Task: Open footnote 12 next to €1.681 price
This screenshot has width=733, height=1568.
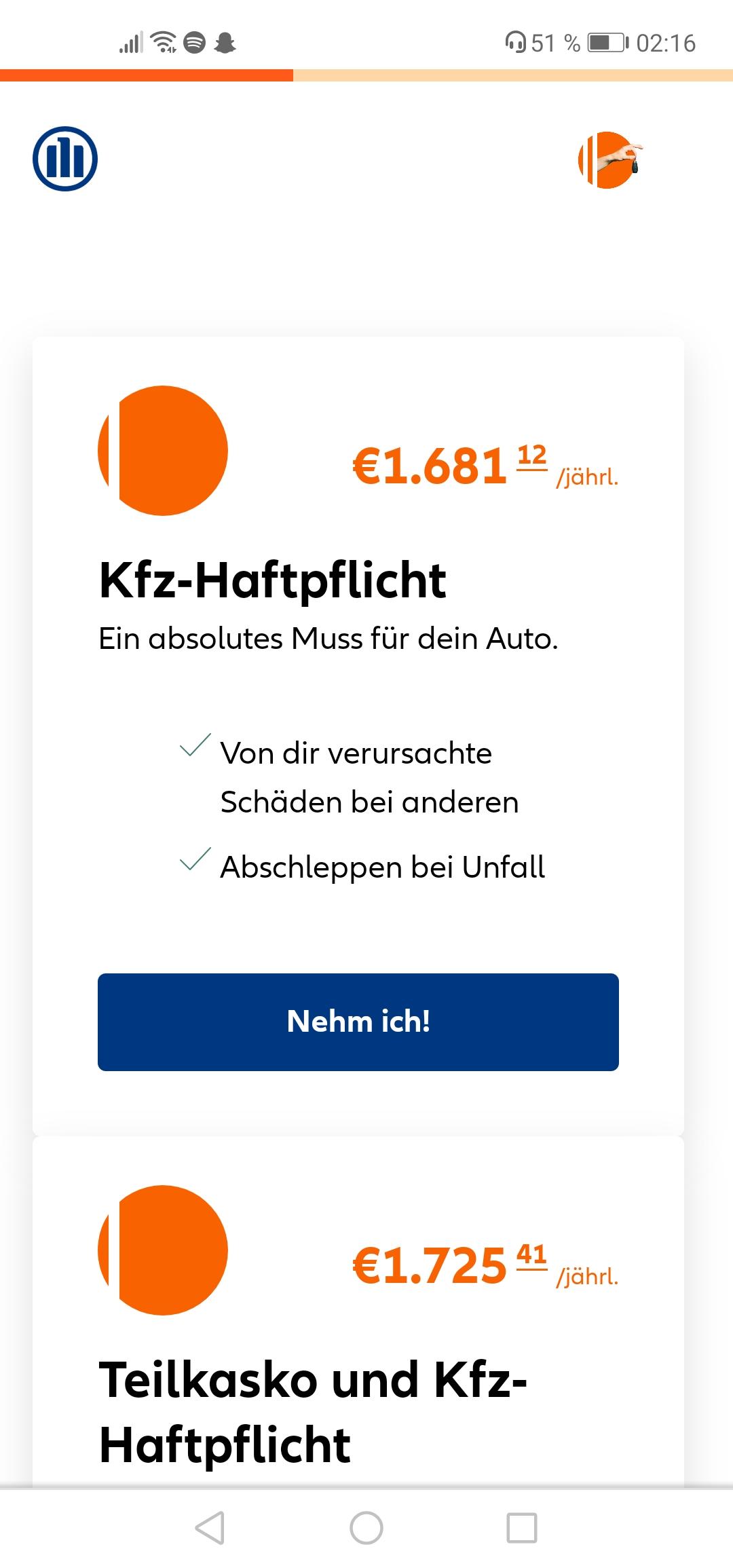Action: (531, 455)
